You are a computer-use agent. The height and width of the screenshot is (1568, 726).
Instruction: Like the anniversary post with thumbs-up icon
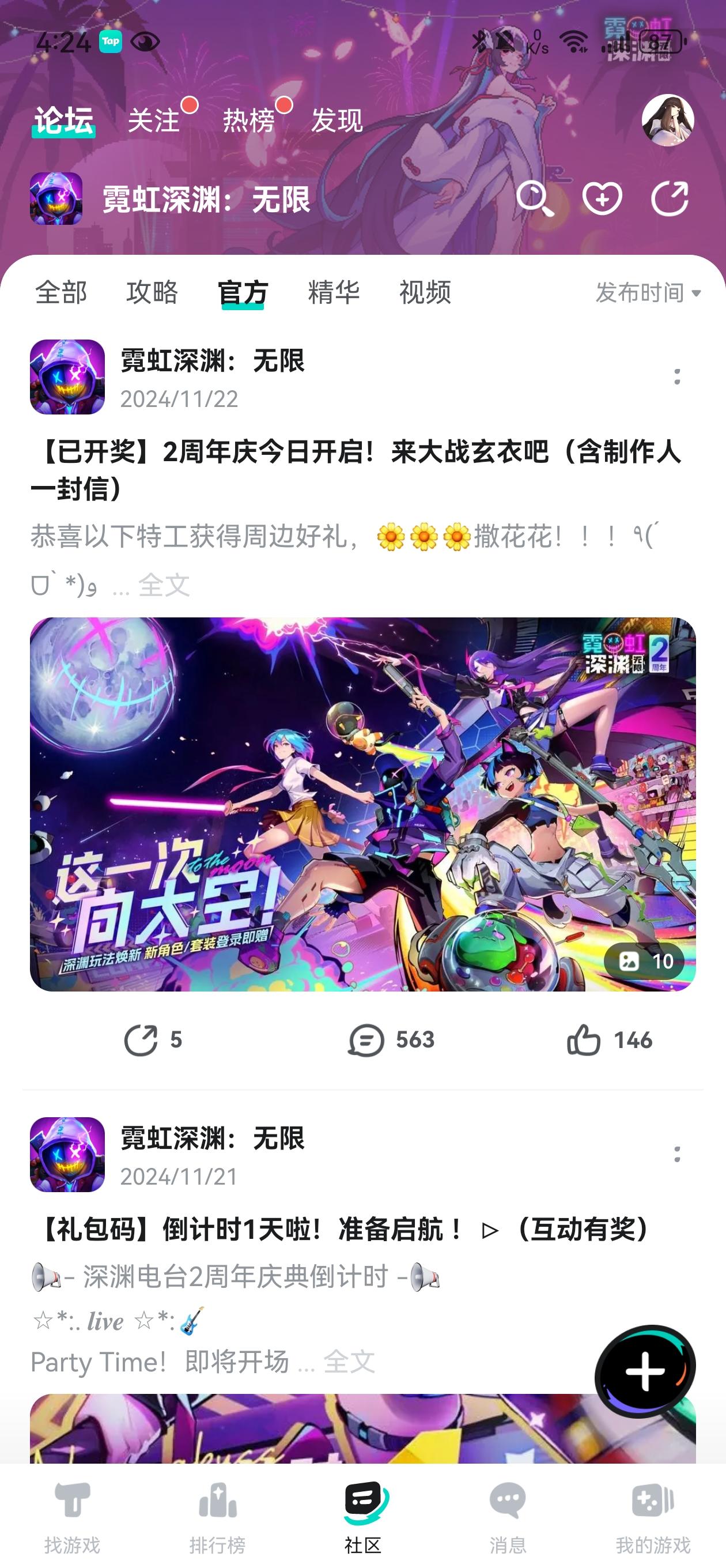pyautogui.click(x=585, y=1041)
